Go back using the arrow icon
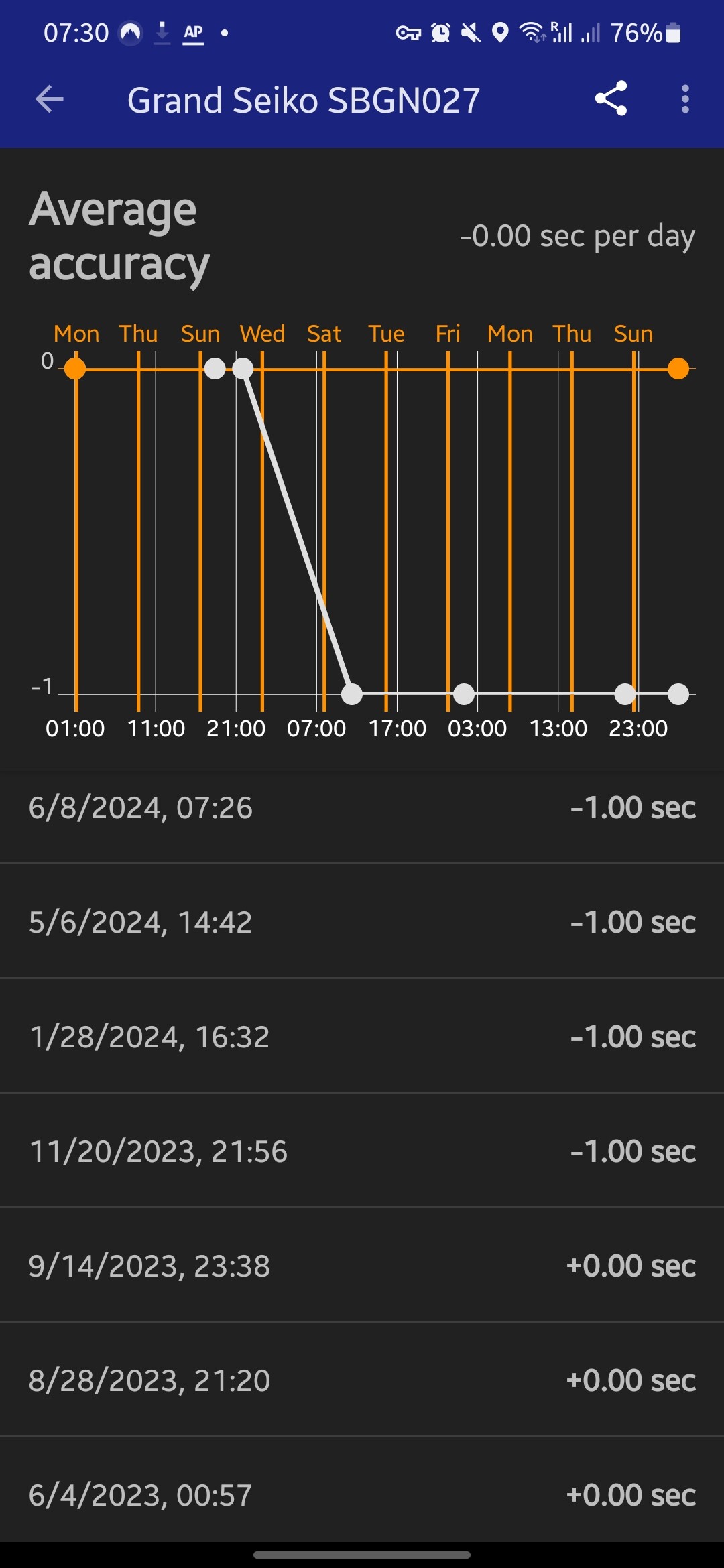Viewport: 724px width, 1568px height. (x=50, y=100)
